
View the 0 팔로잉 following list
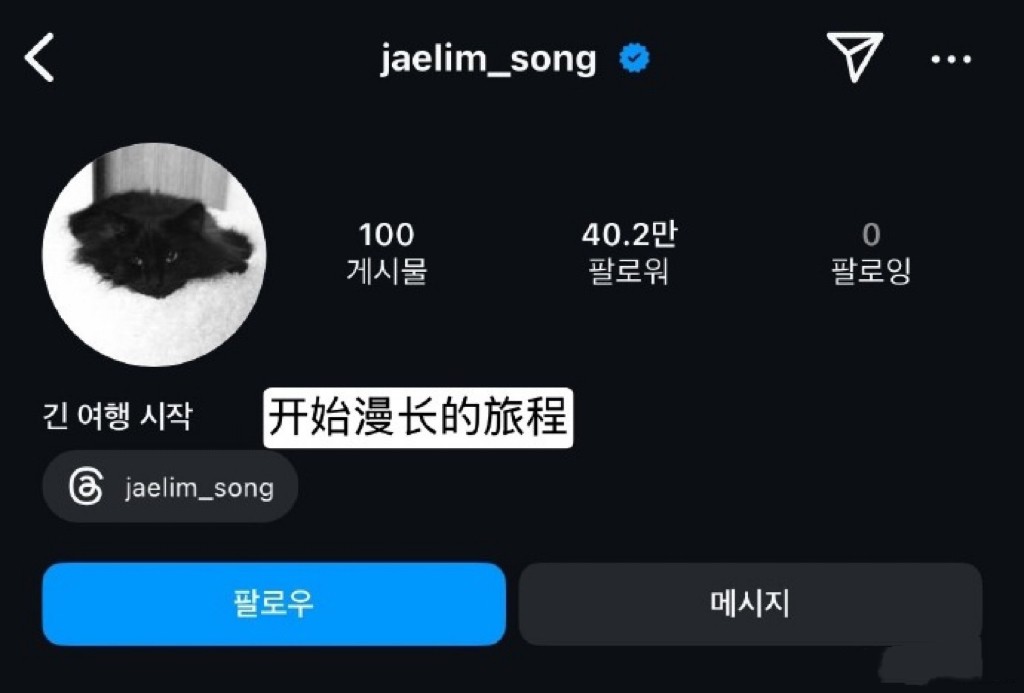click(870, 252)
